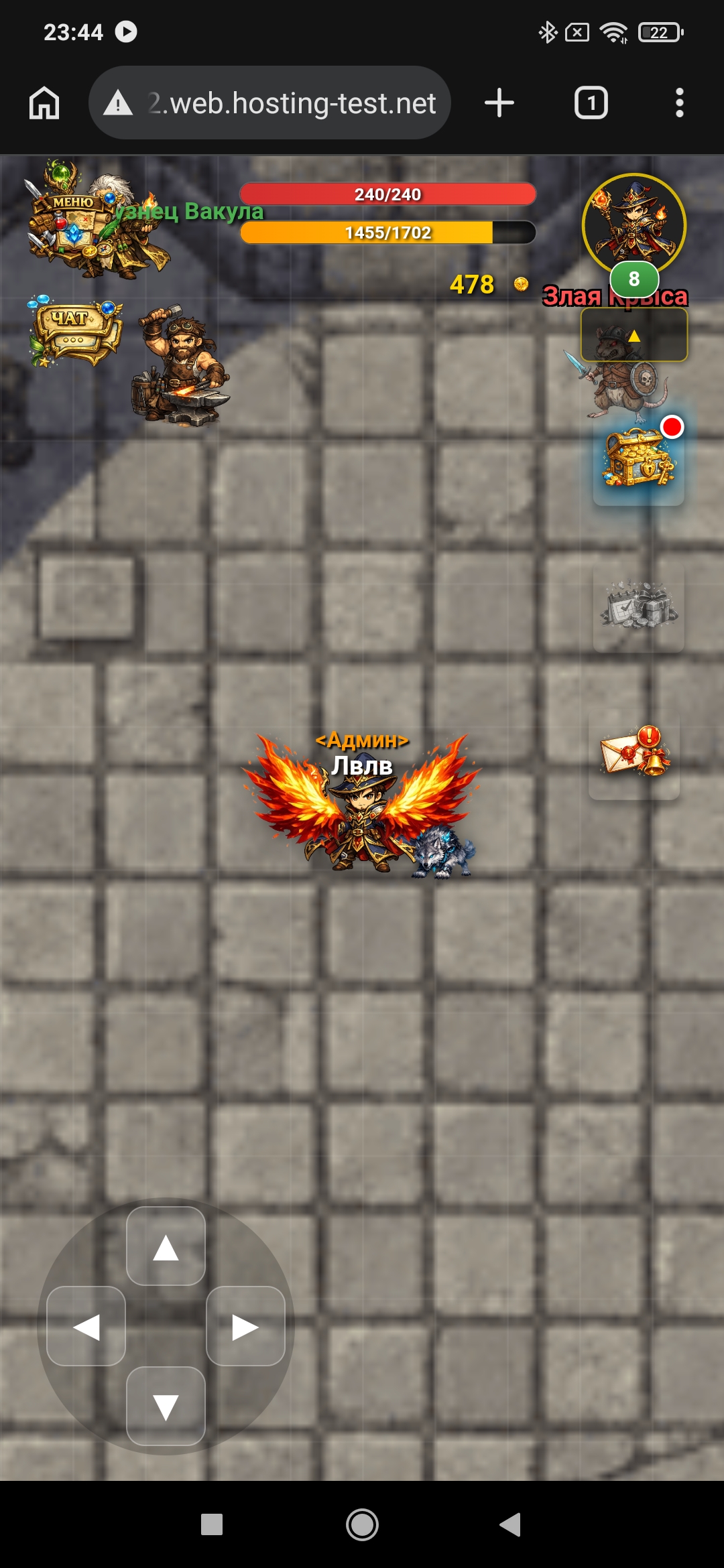Open the daily gifts calendar icon
The image size is (724, 1568).
click(638, 606)
